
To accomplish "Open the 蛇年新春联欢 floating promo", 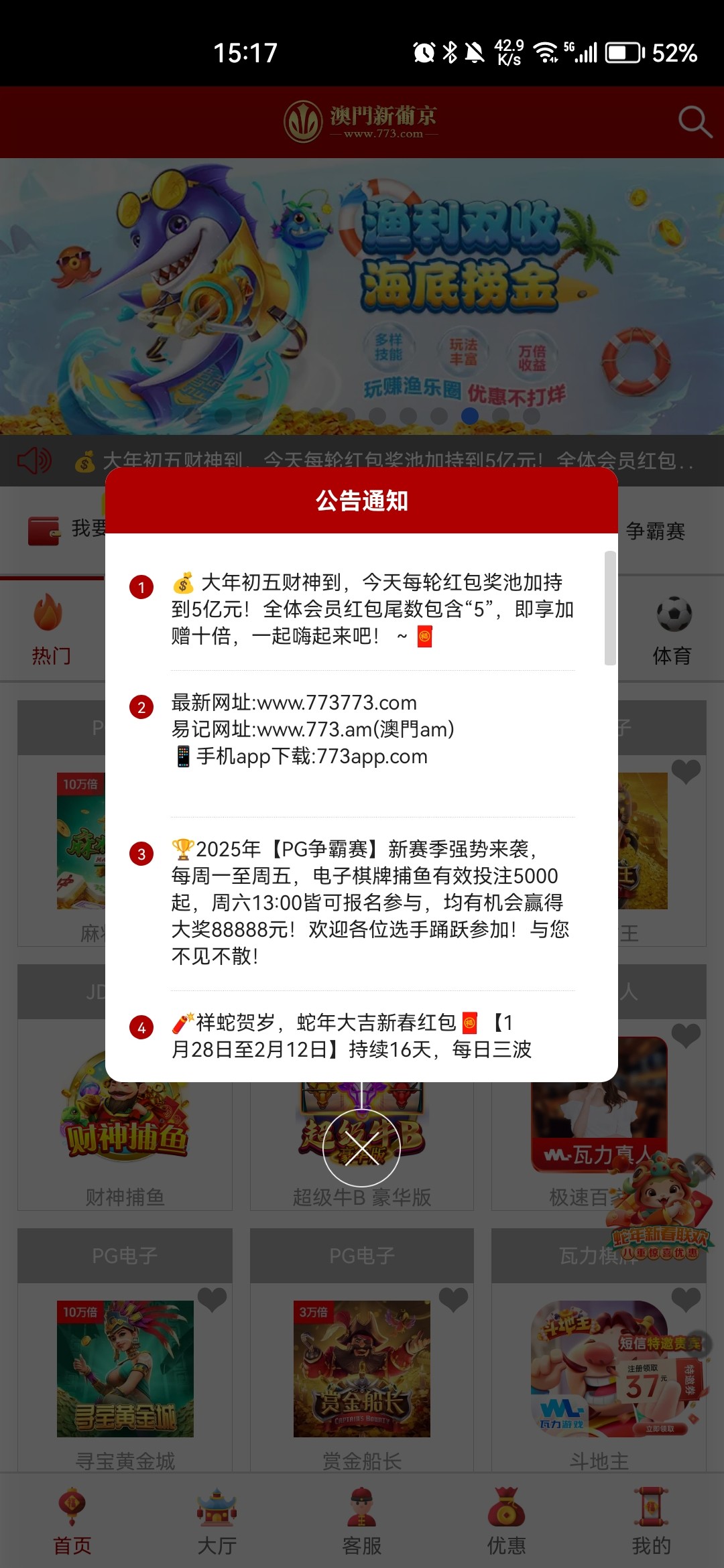I will tap(660, 1213).
